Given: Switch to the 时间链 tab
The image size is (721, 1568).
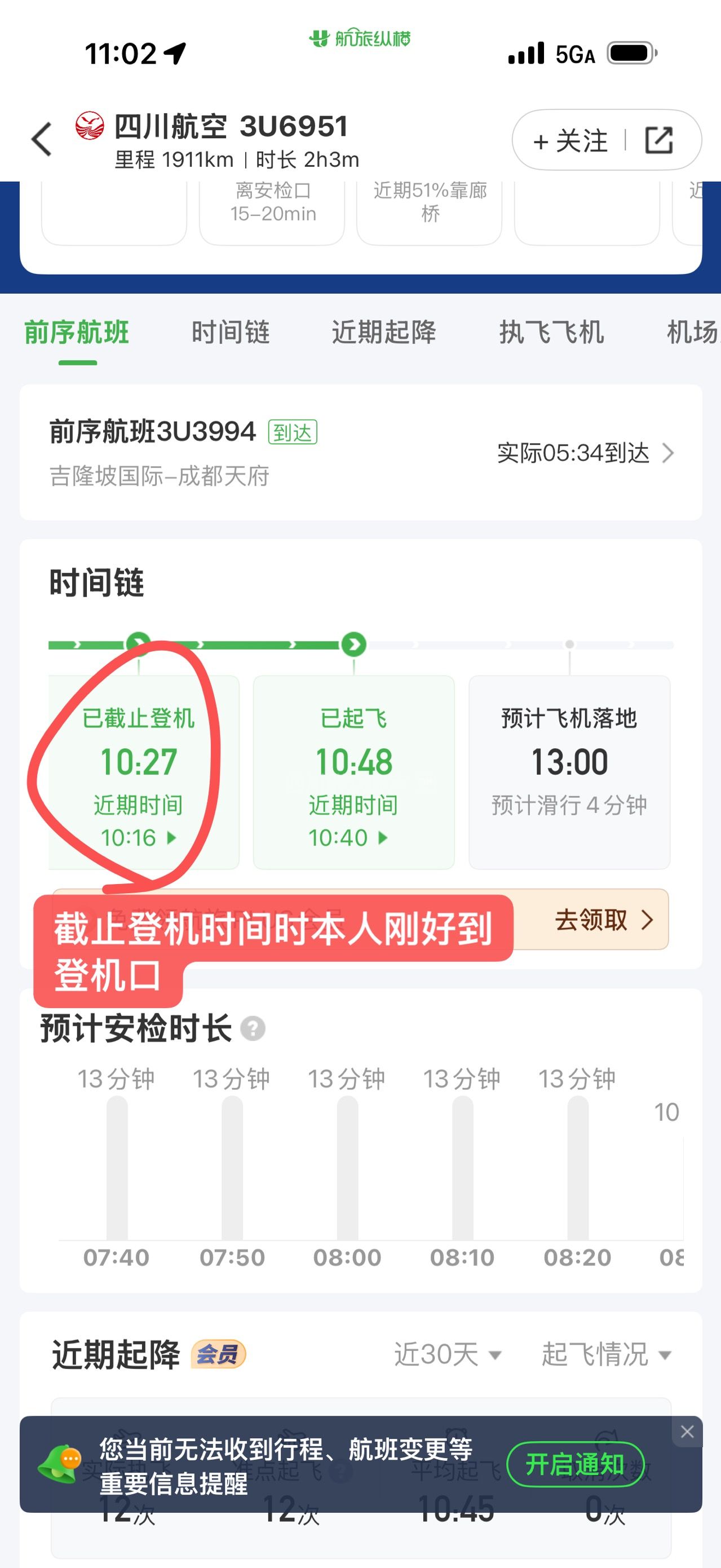Looking at the screenshot, I should tap(231, 332).
